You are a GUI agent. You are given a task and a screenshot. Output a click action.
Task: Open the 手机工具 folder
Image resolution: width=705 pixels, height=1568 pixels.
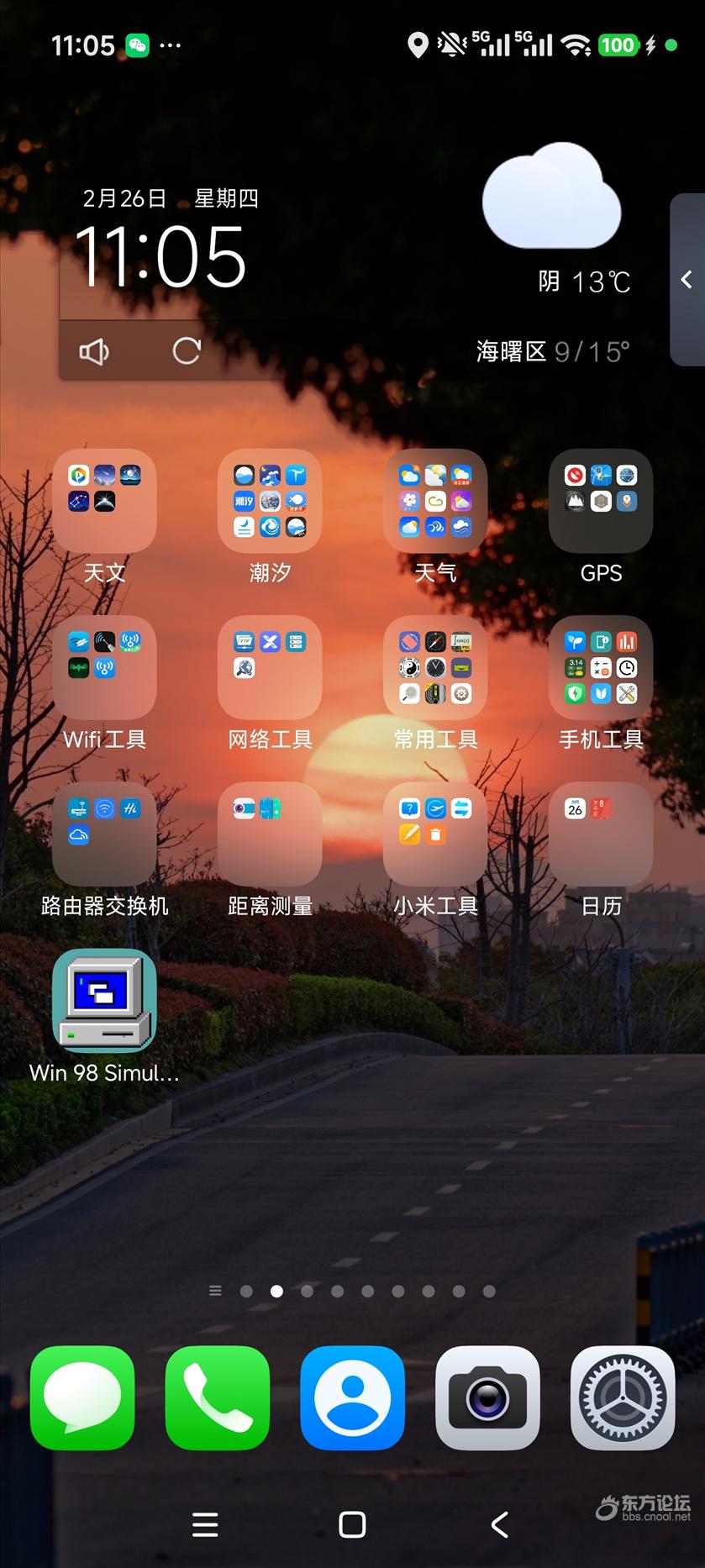(601, 667)
